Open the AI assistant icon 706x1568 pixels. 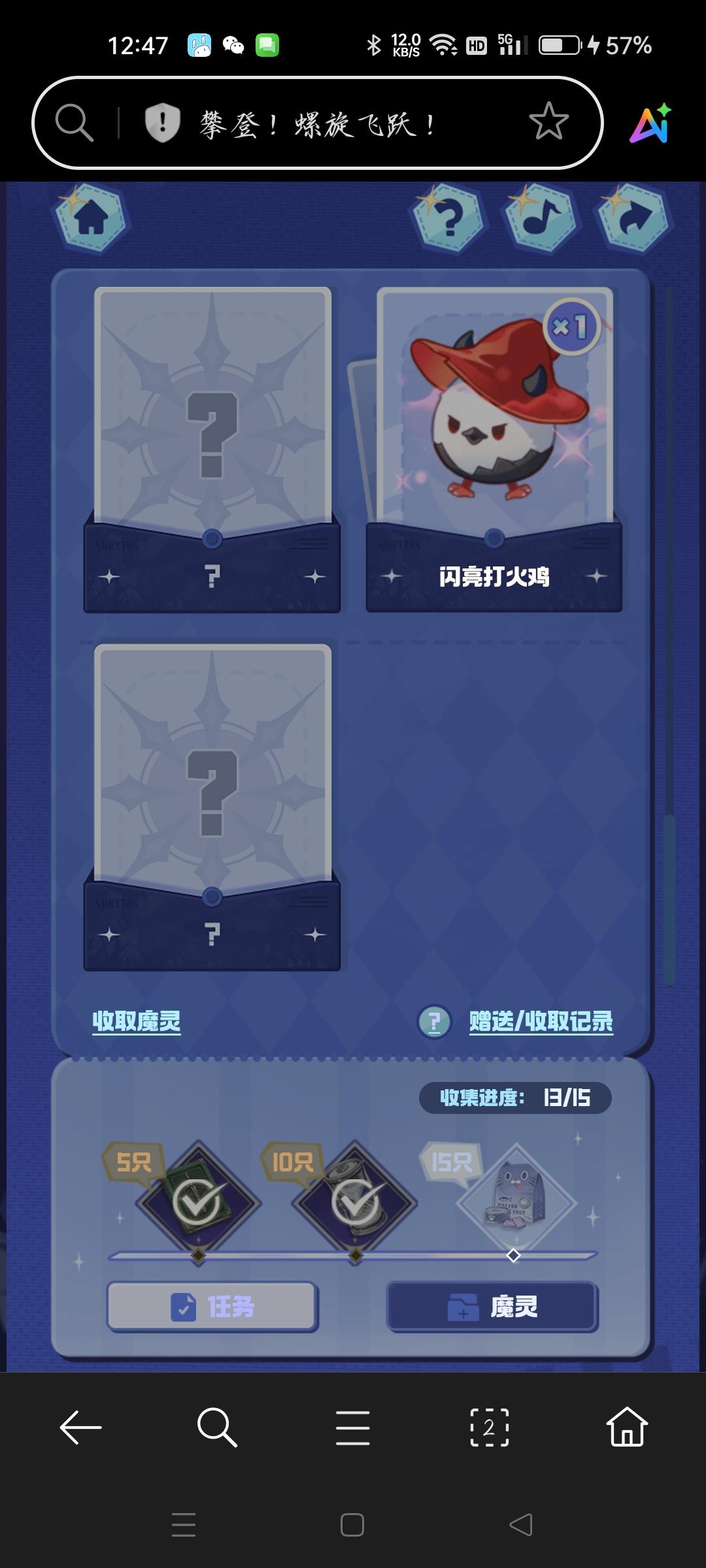(650, 123)
